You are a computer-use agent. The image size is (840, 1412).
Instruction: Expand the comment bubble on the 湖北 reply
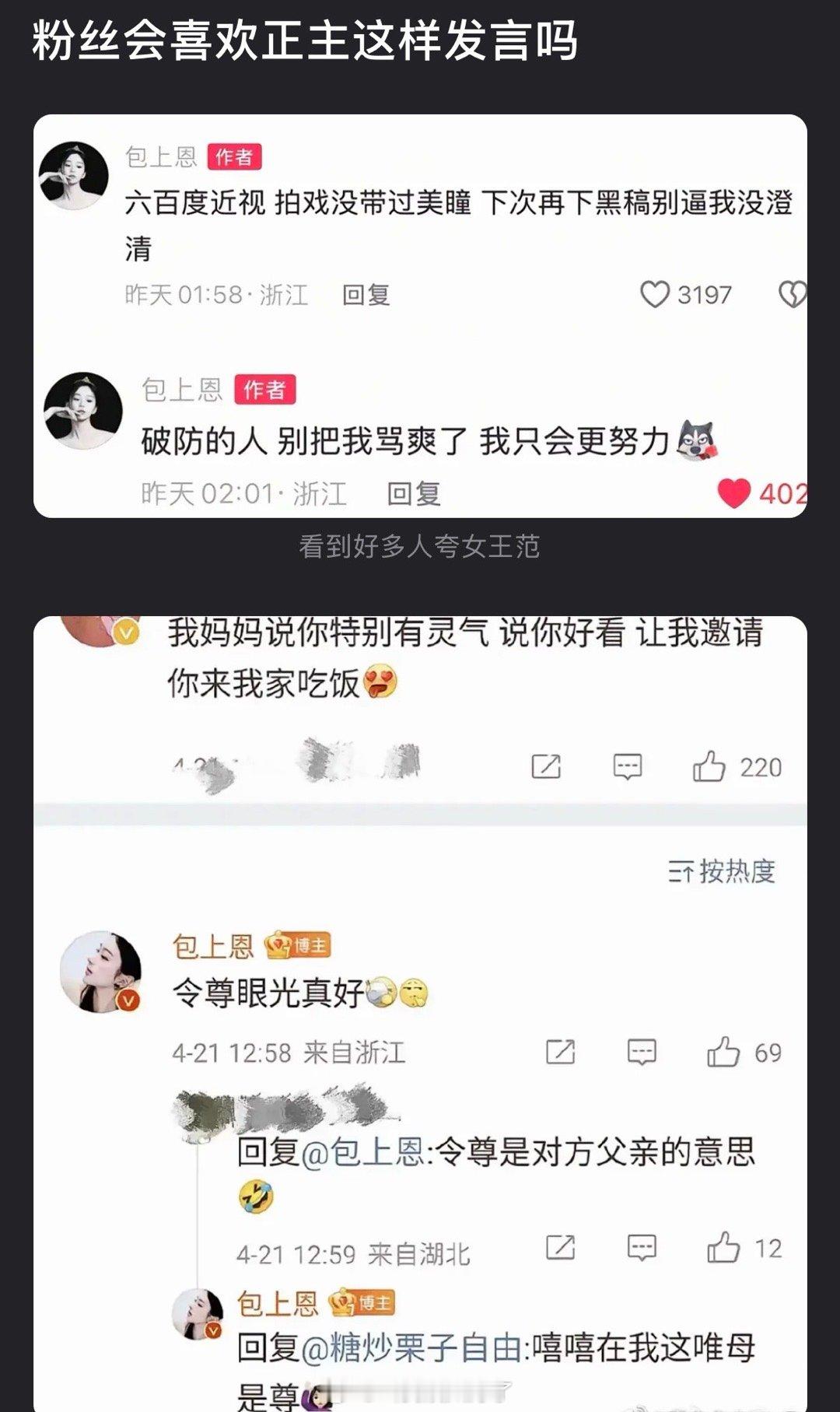pyautogui.click(x=642, y=1246)
